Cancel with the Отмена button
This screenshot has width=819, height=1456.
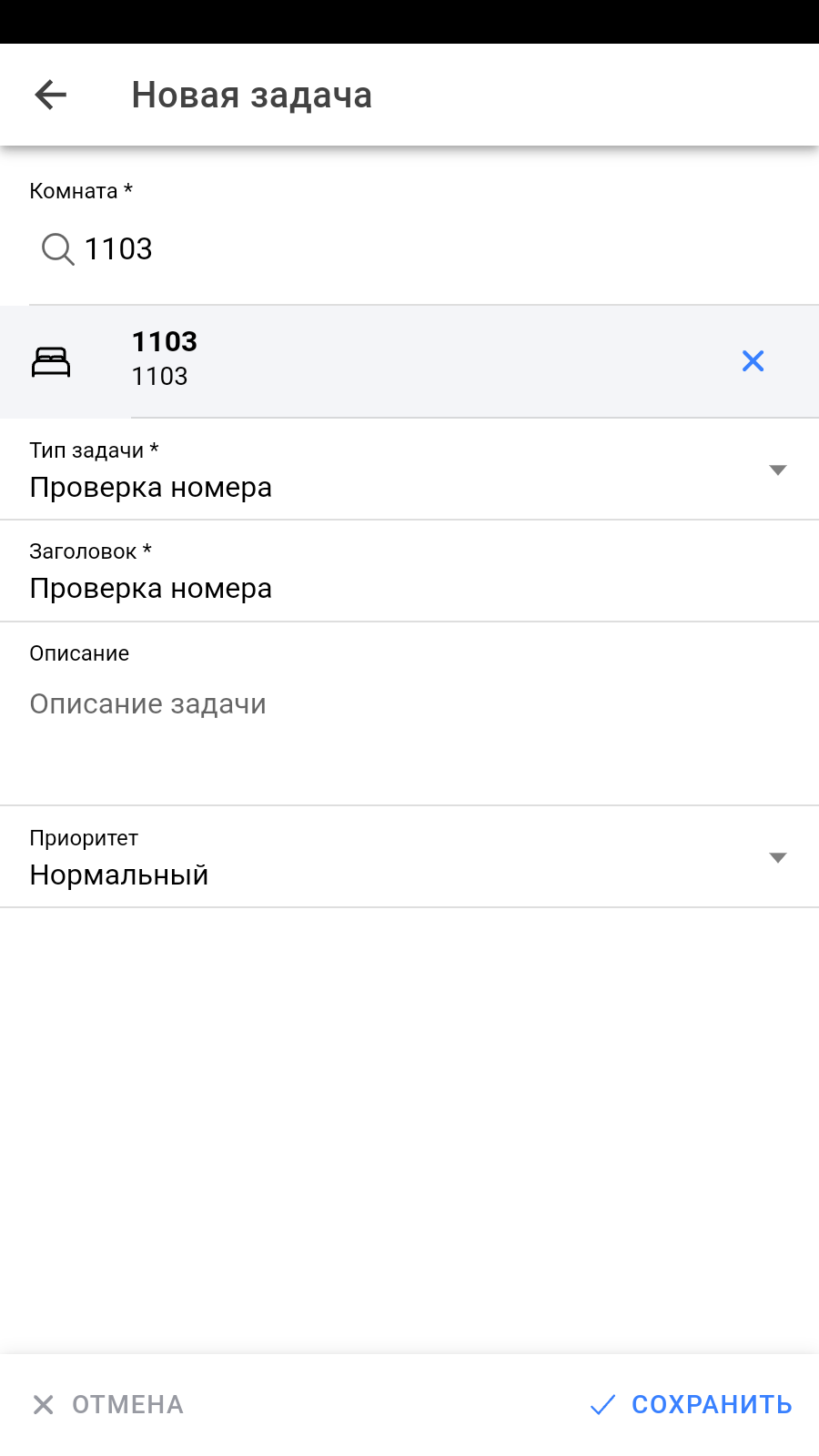[x=108, y=1404]
